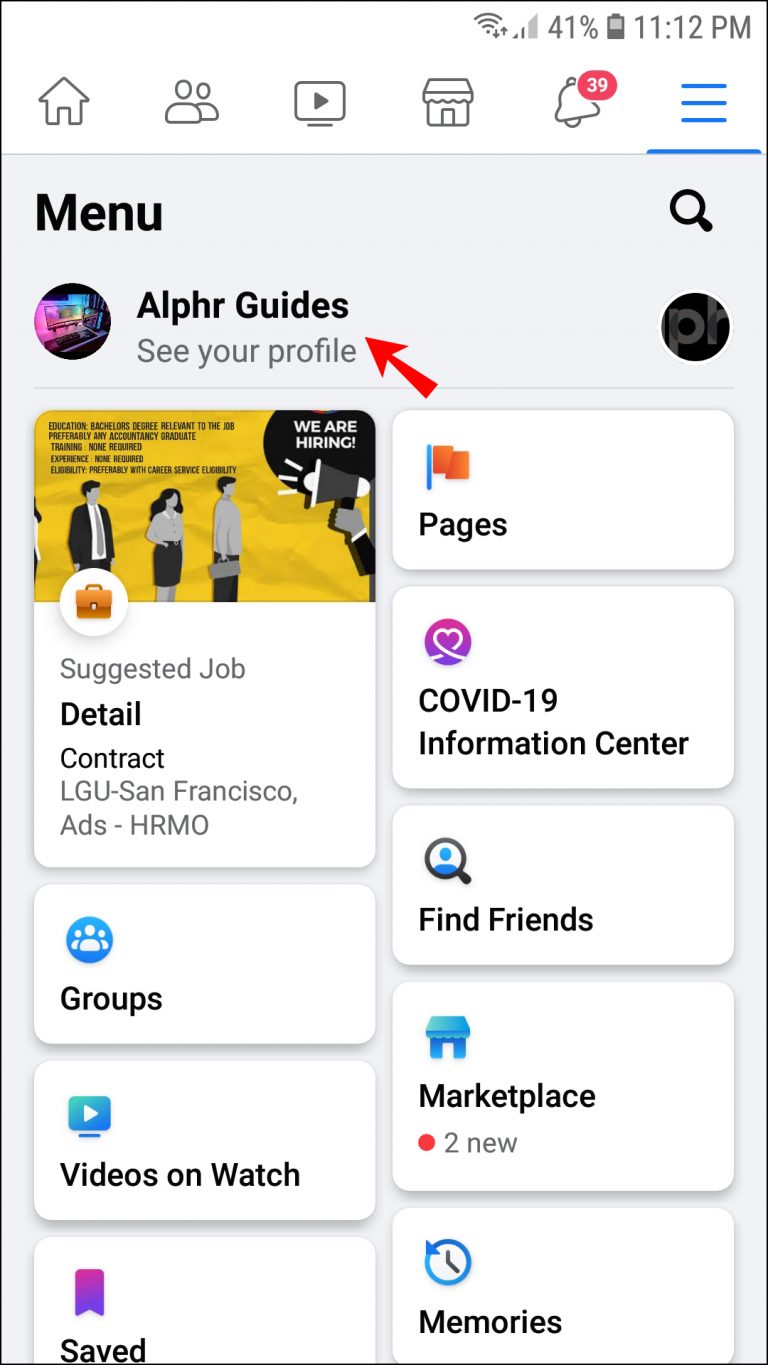
Task: Open the Memories clock icon
Action: tap(448, 1262)
